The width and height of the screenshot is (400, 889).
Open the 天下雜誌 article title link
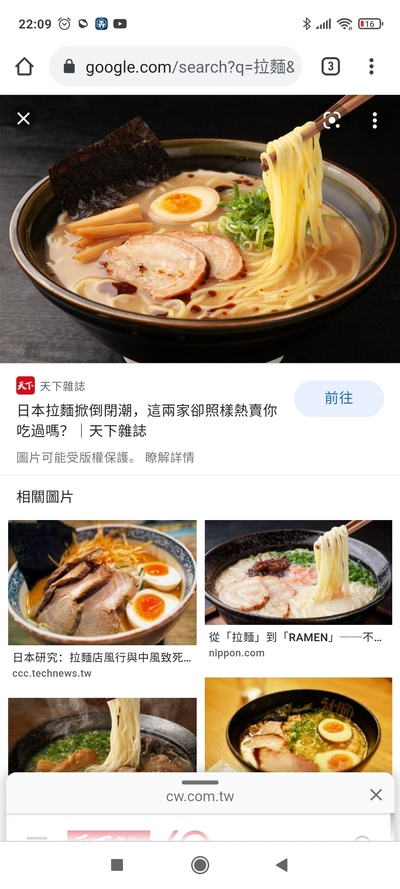coord(147,421)
